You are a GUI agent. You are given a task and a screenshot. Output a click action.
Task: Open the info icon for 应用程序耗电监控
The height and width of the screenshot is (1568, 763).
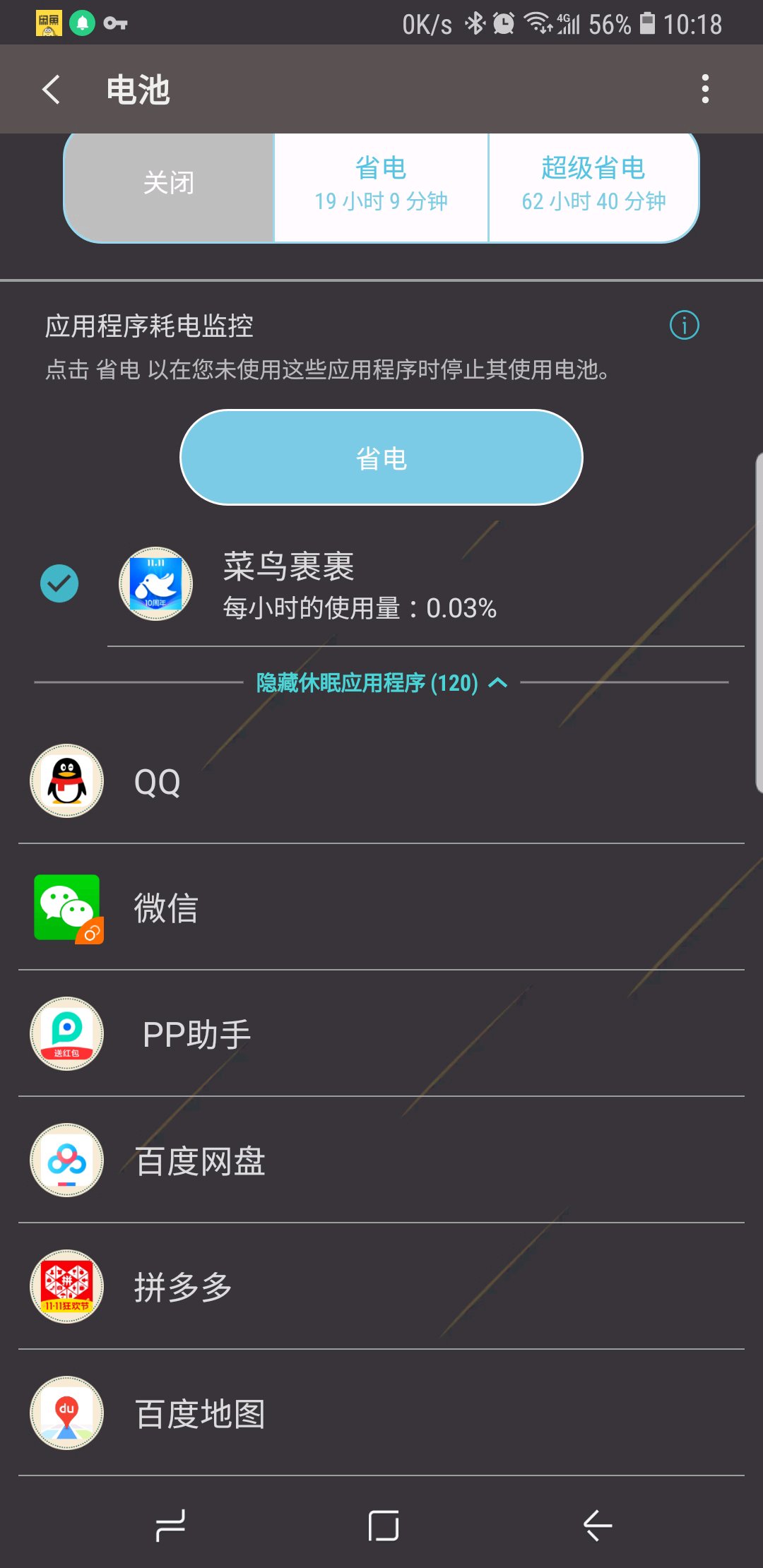point(684,326)
